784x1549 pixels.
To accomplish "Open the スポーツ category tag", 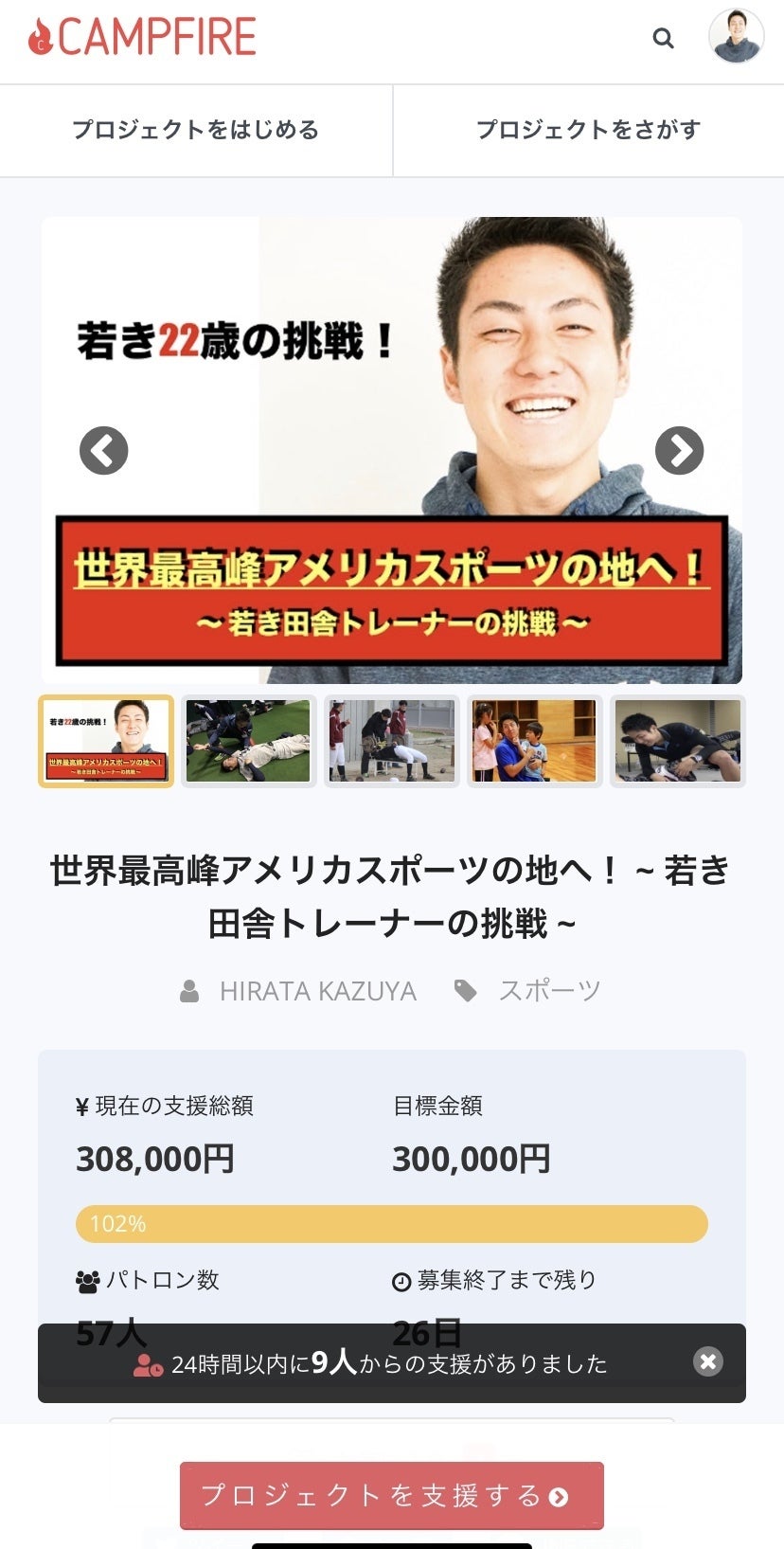I will pyautogui.click(x=548, y=991).
